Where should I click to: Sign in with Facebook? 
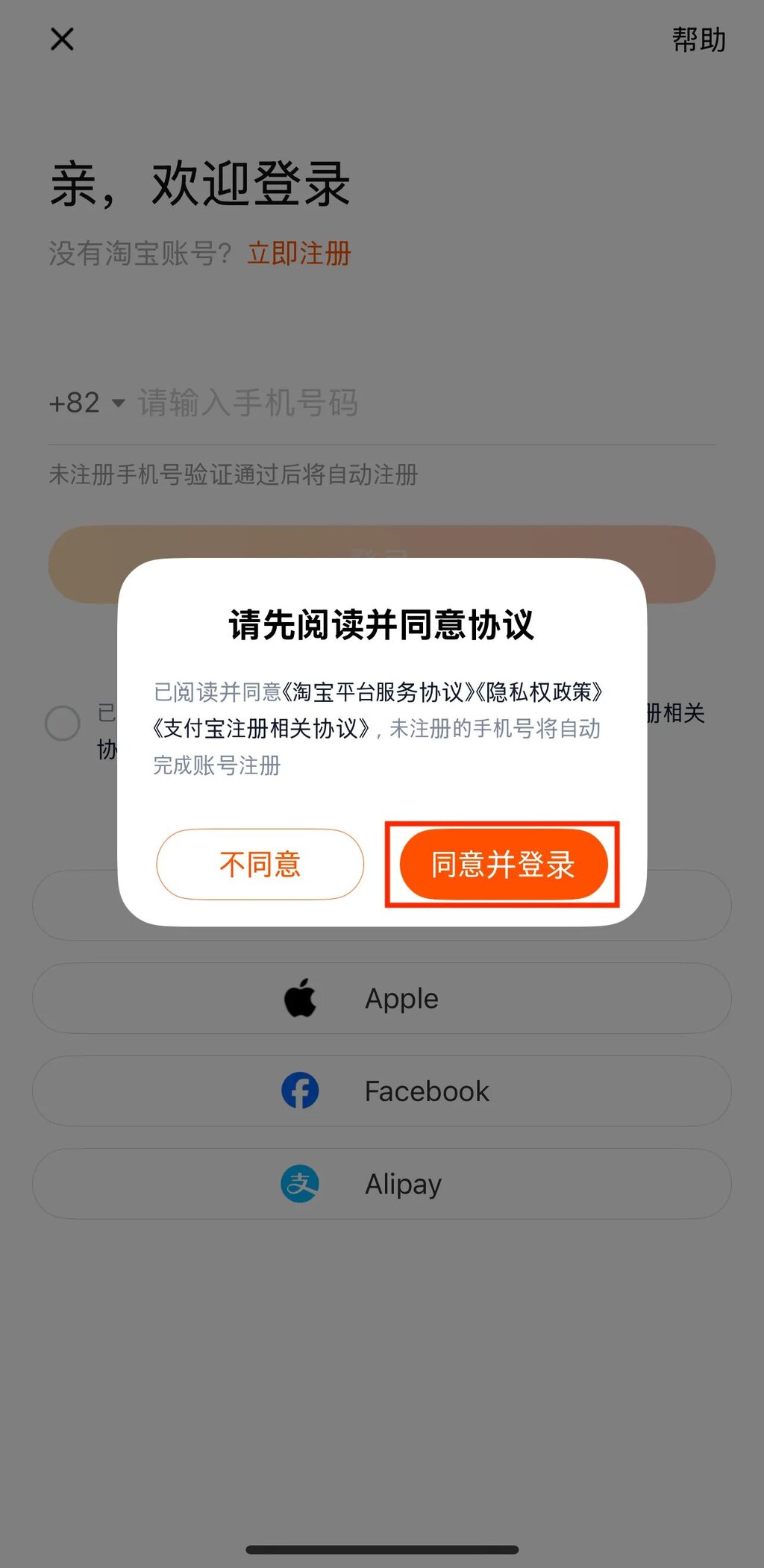[382, 1091]
